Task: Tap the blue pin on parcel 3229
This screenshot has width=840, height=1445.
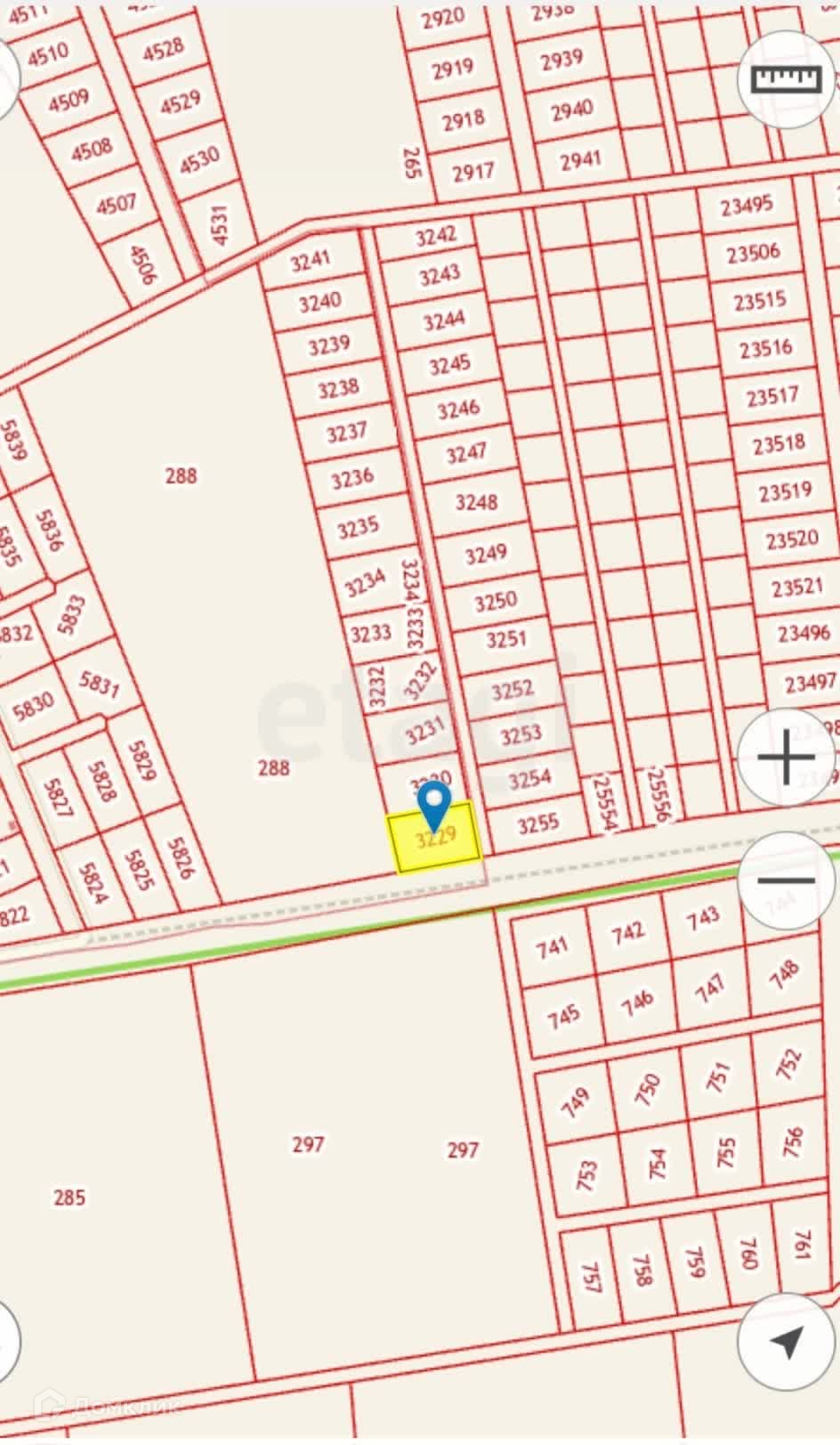Action: [x=435, y=807]
